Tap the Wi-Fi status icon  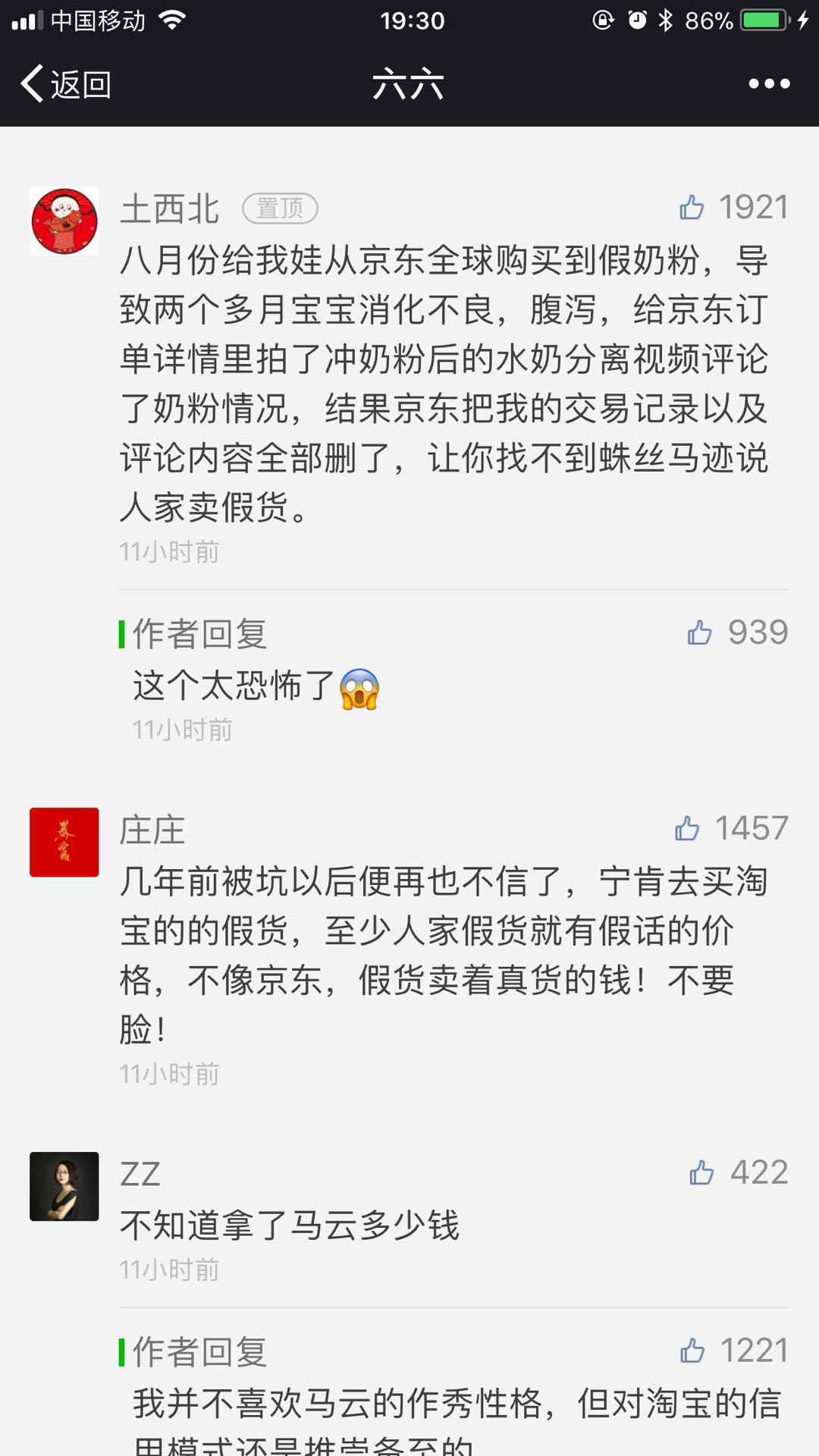tap(171, 20)
